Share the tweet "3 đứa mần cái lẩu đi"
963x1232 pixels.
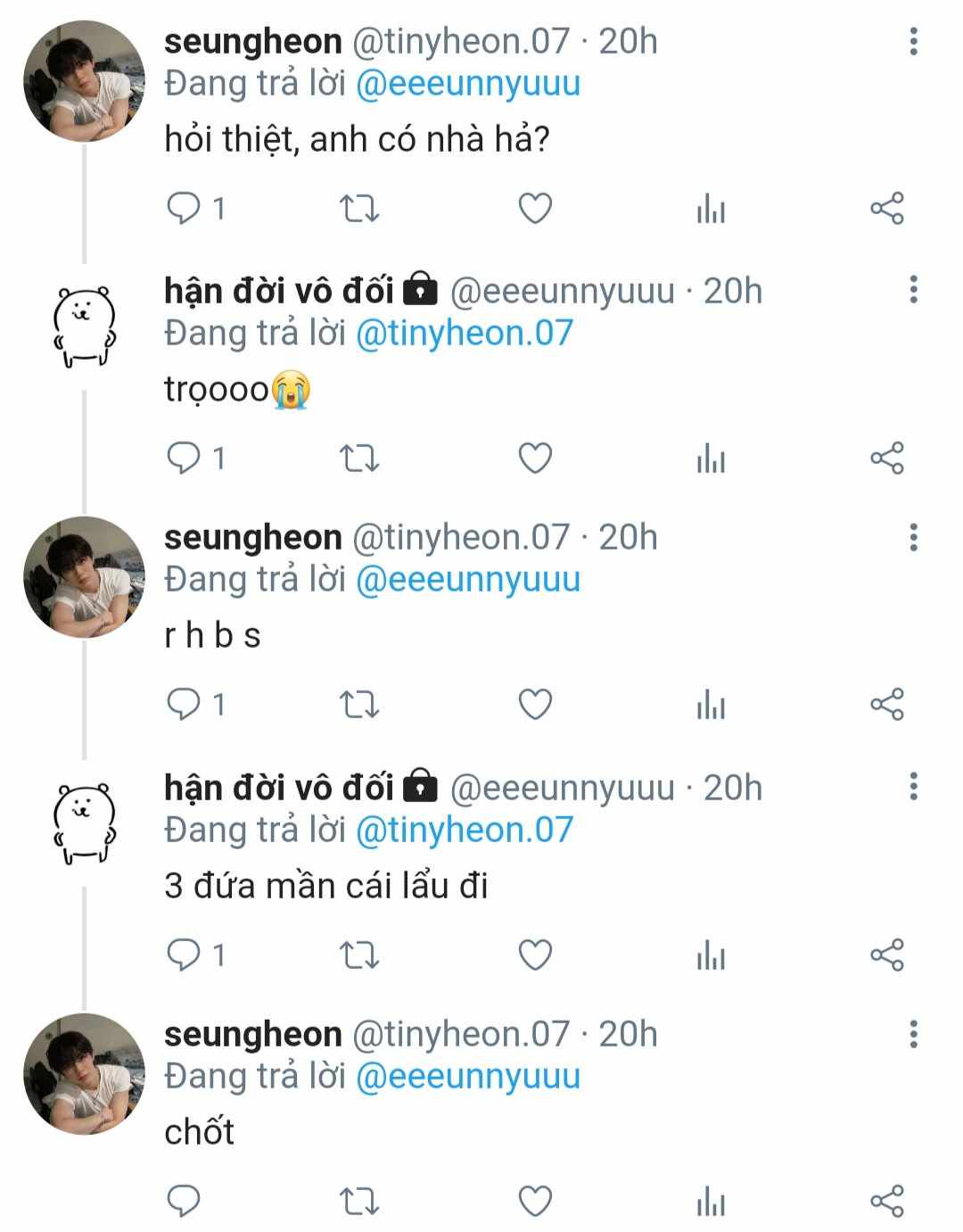[886, 955]
